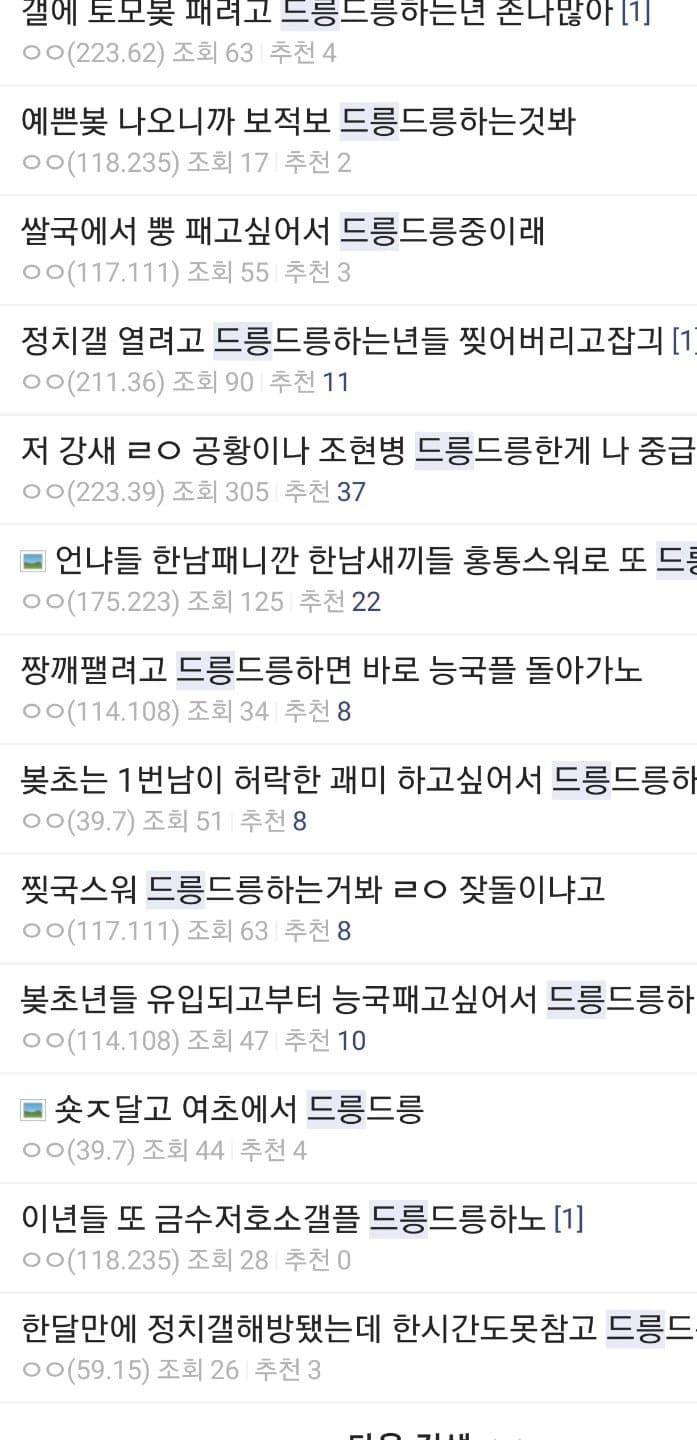Open the post starting '예쁜봊 나오니까'

[x=298, y=122]
